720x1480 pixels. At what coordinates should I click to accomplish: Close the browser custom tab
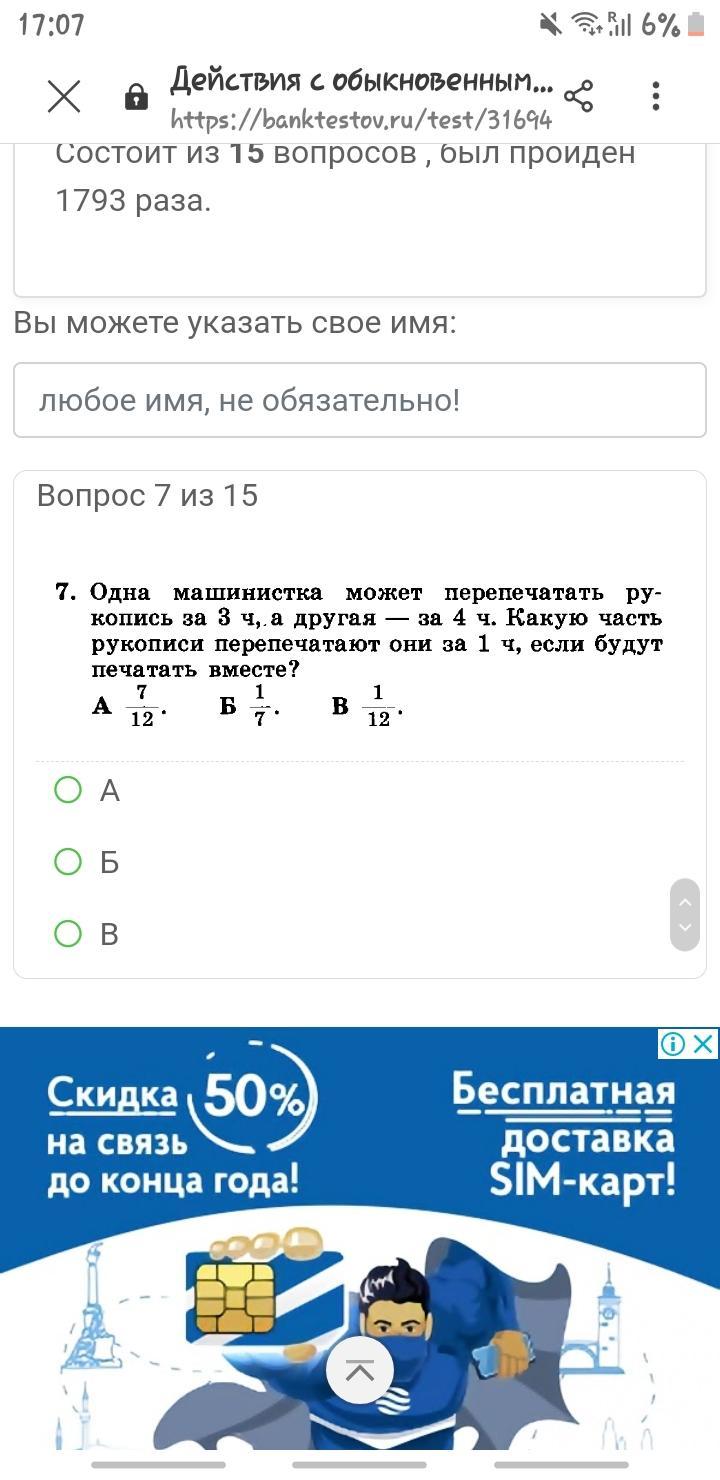[64, 97]
